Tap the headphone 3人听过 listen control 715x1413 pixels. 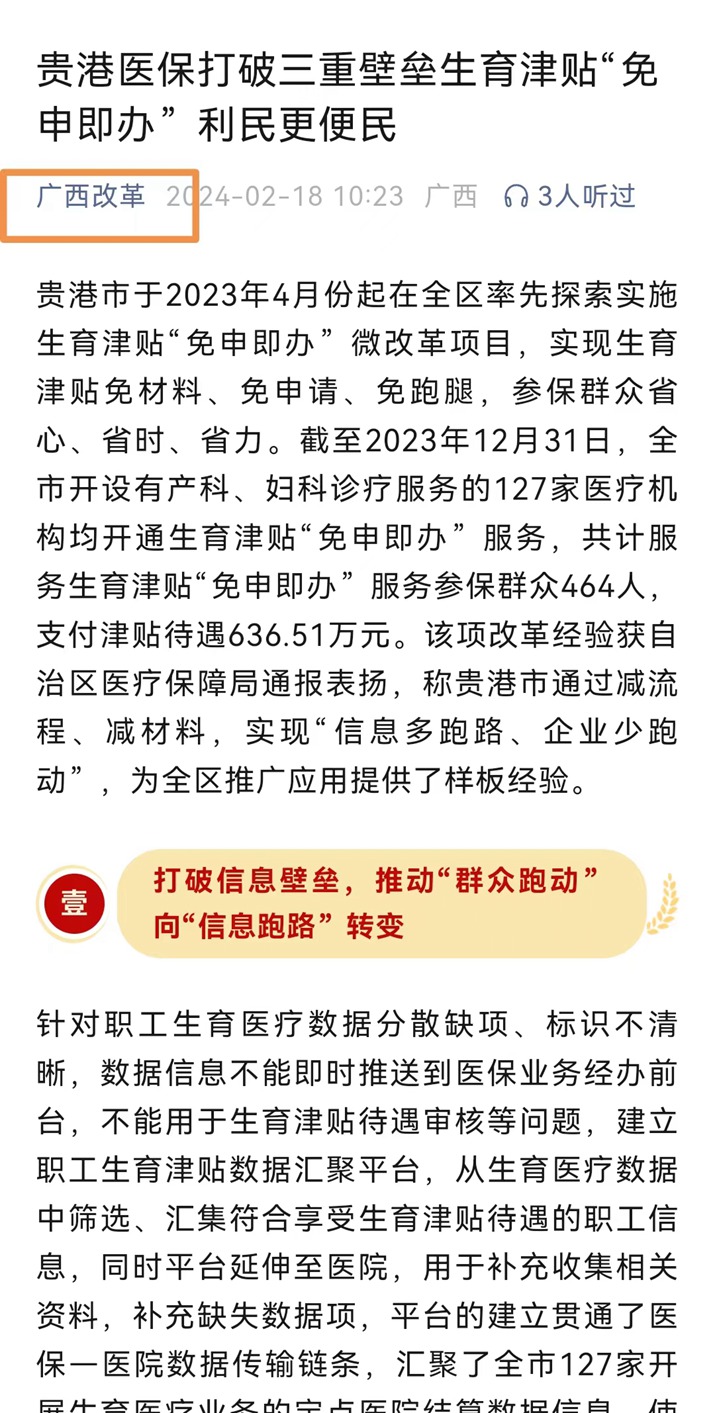click(x=570, y=196)
